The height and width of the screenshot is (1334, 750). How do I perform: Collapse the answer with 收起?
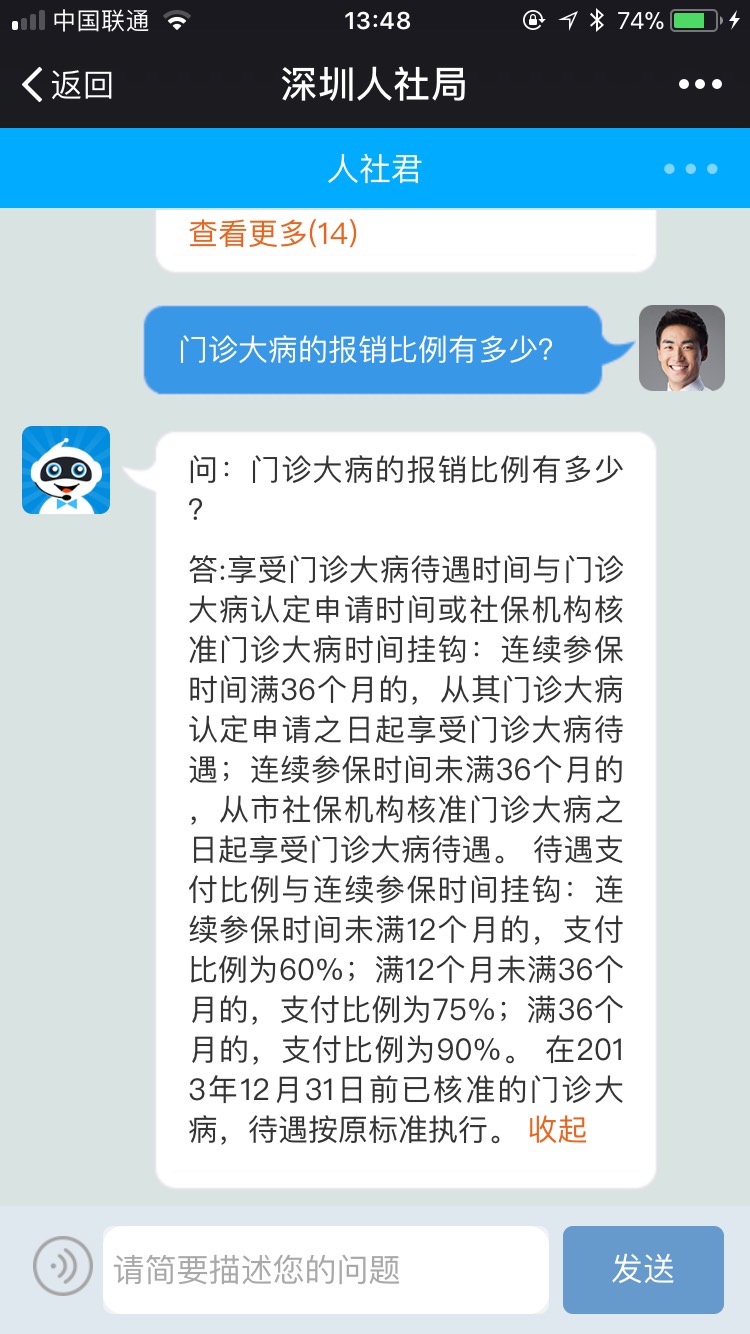click(557, 1129)
